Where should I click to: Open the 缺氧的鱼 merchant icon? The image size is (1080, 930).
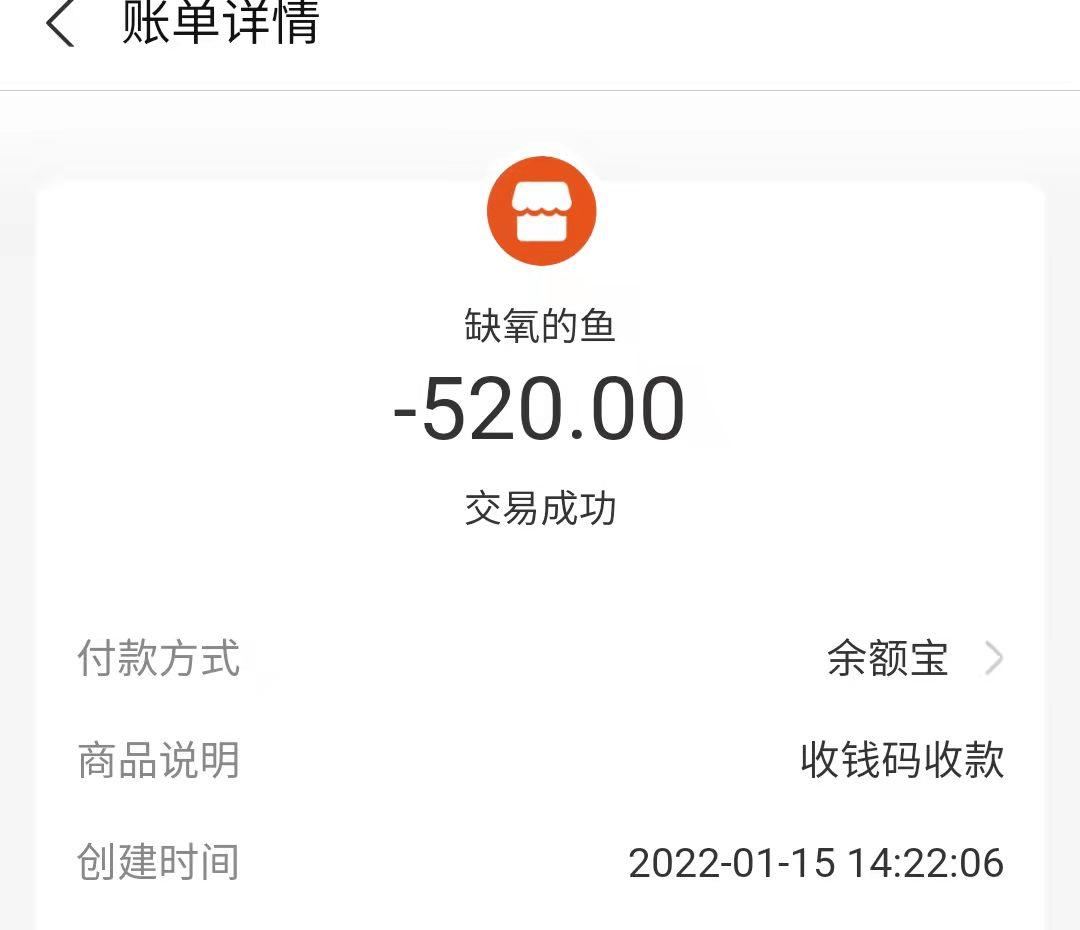pyautogui.click(x=541, y=212)
